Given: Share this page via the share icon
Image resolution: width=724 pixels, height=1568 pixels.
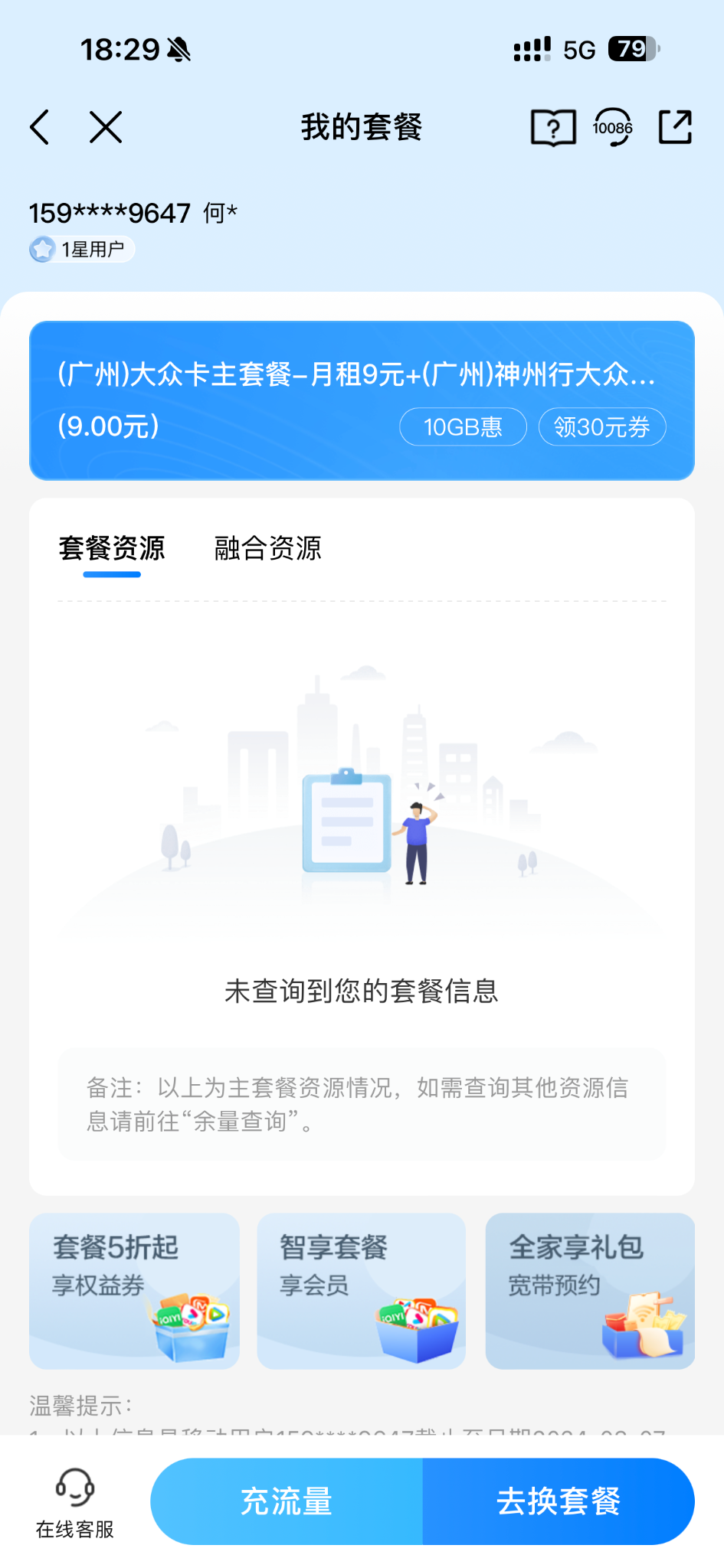Looking at the screenshot, I should [675, 127].
